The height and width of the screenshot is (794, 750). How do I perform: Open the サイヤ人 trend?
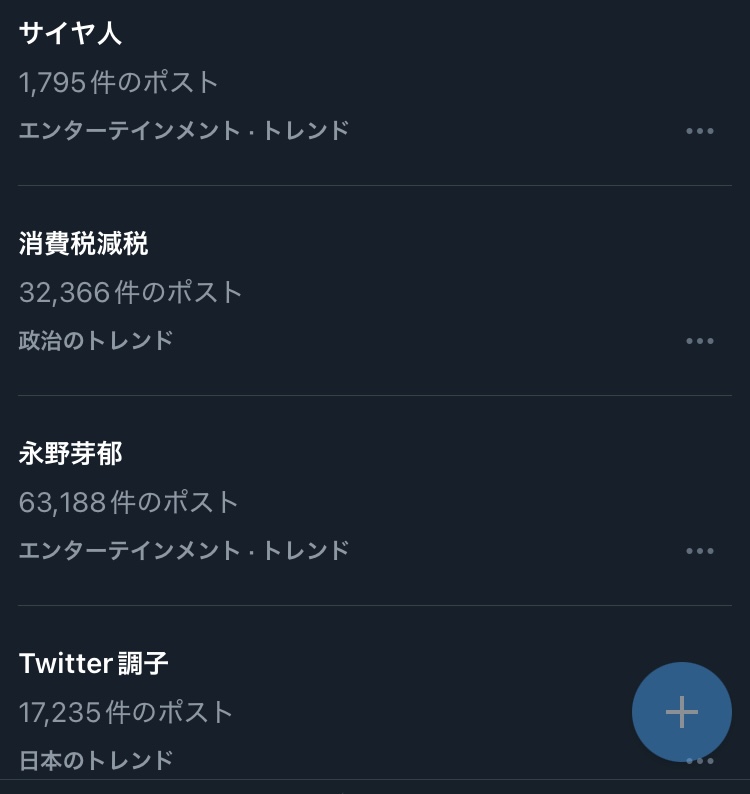(70, 34)
